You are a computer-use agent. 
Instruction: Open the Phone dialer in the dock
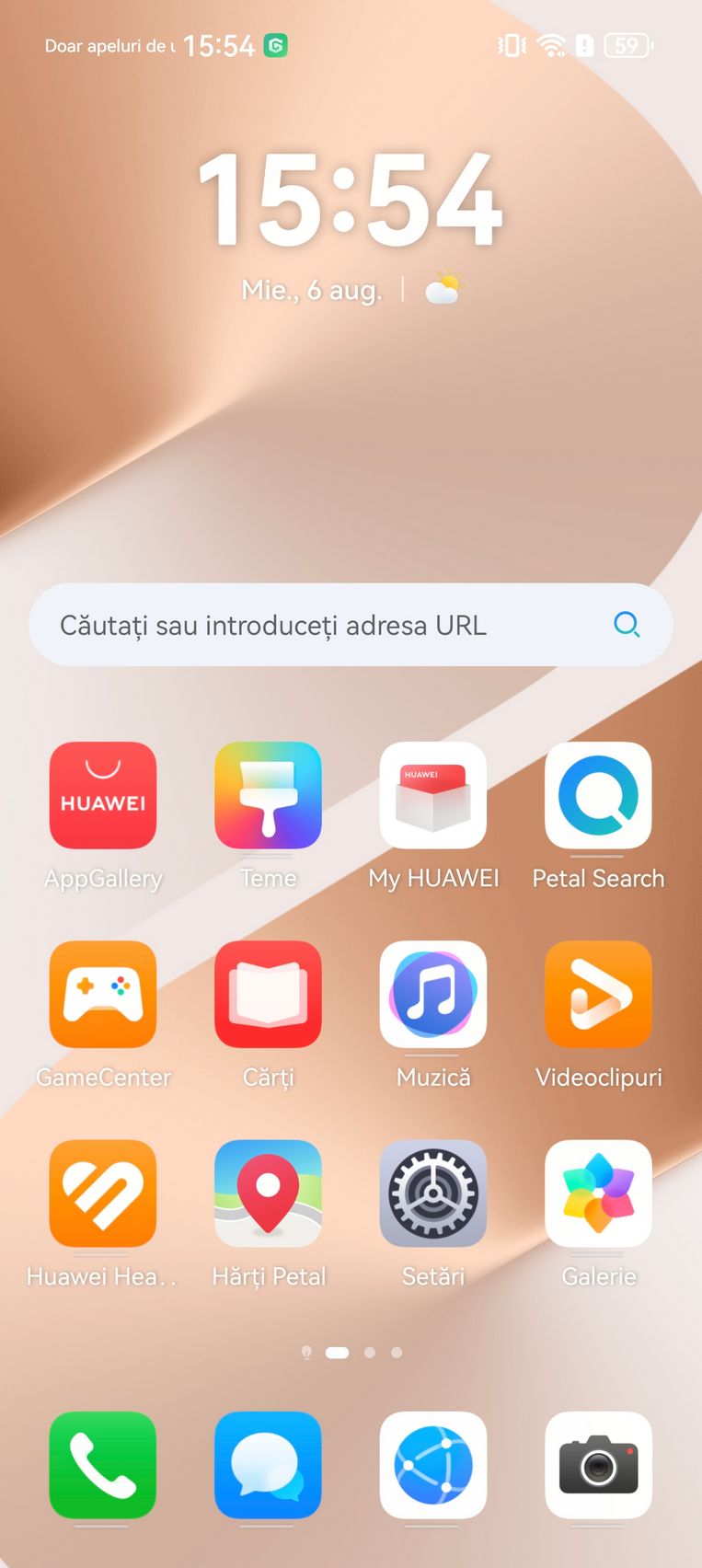tap(103, 1465)
